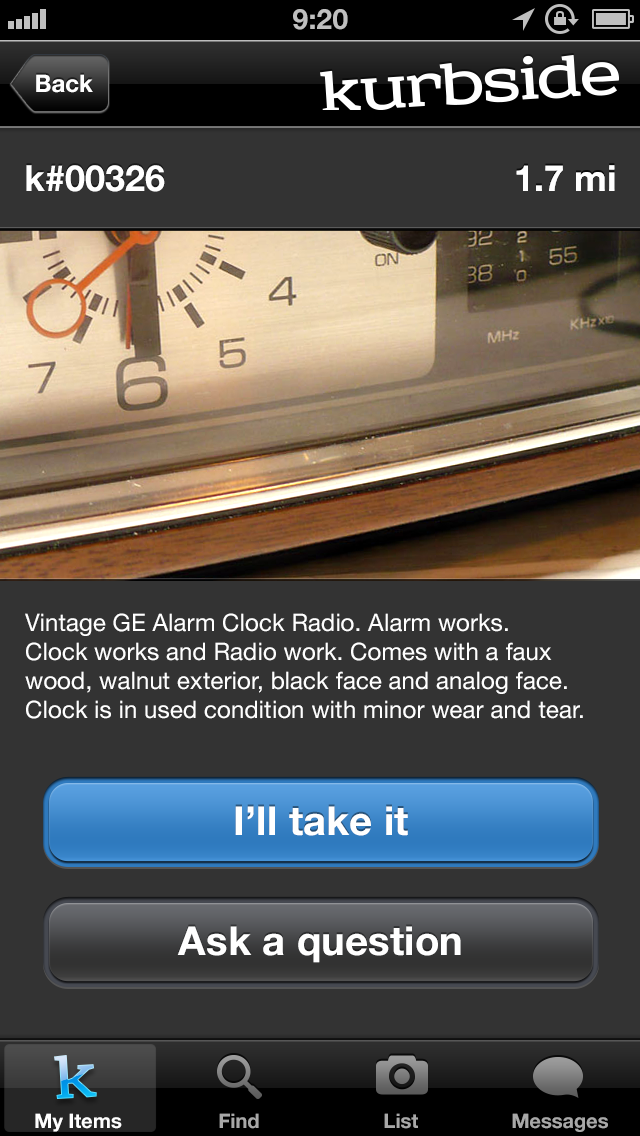This screenshot has height=1136, width=640.
Task: View the alarm clock radio photo
Action: [320, 404]
